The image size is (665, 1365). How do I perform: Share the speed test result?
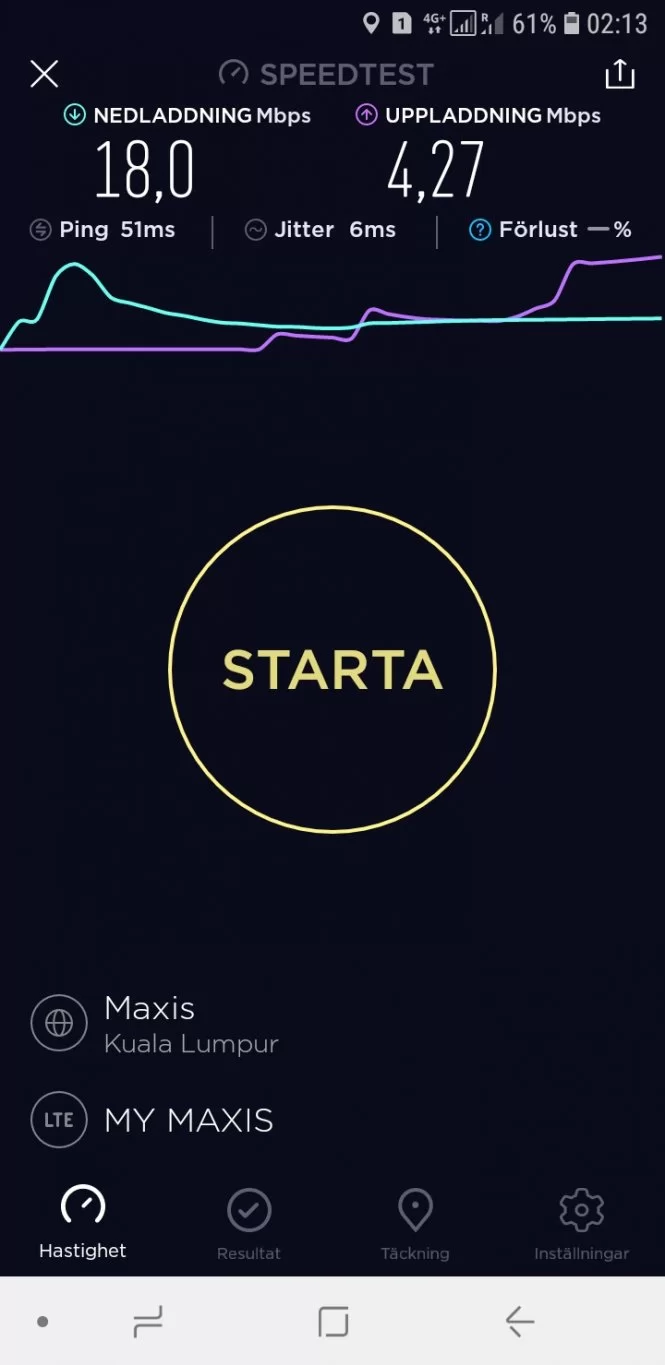tap(620, 74)
